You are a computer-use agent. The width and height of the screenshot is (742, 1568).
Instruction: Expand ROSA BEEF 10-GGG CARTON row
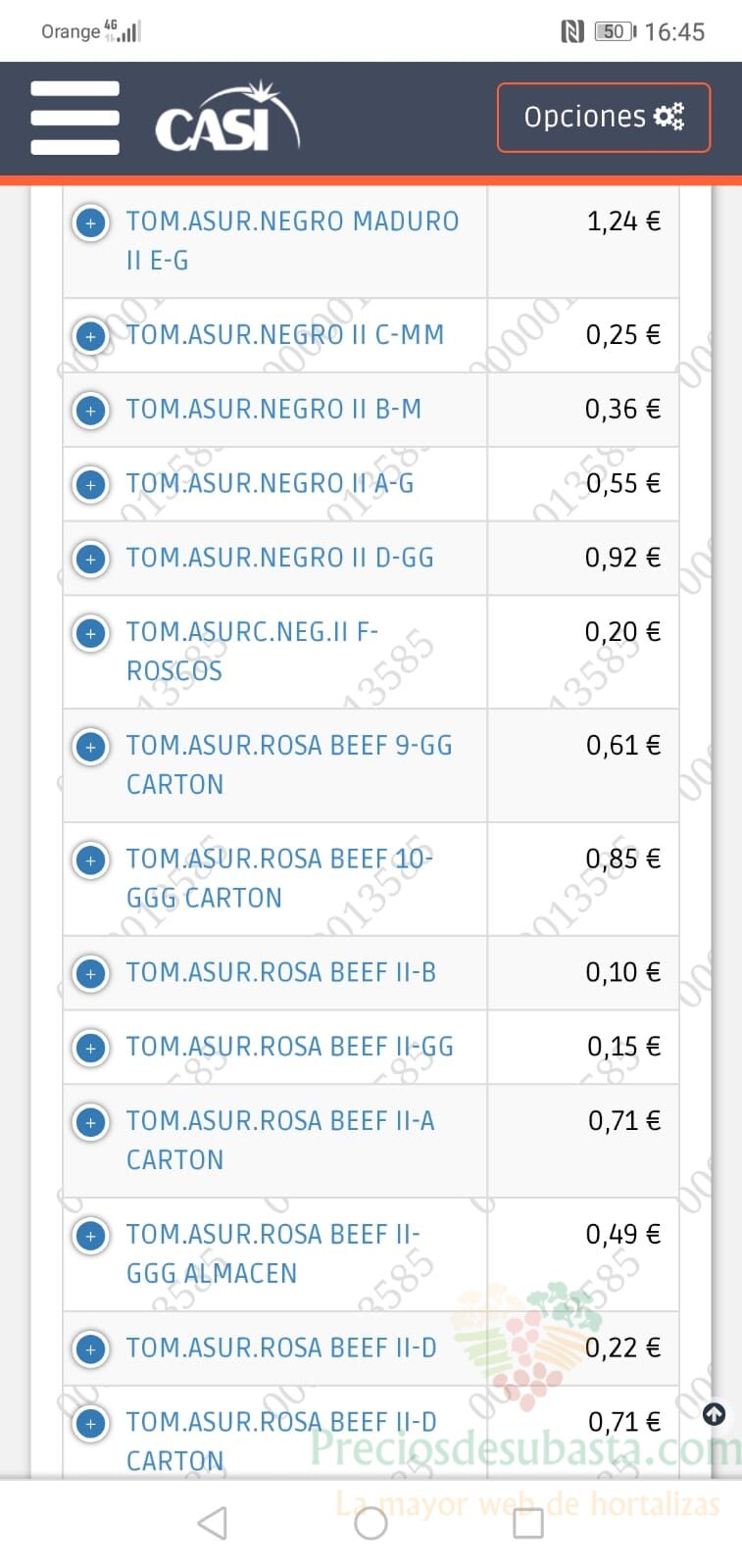(x=91, y=861)
